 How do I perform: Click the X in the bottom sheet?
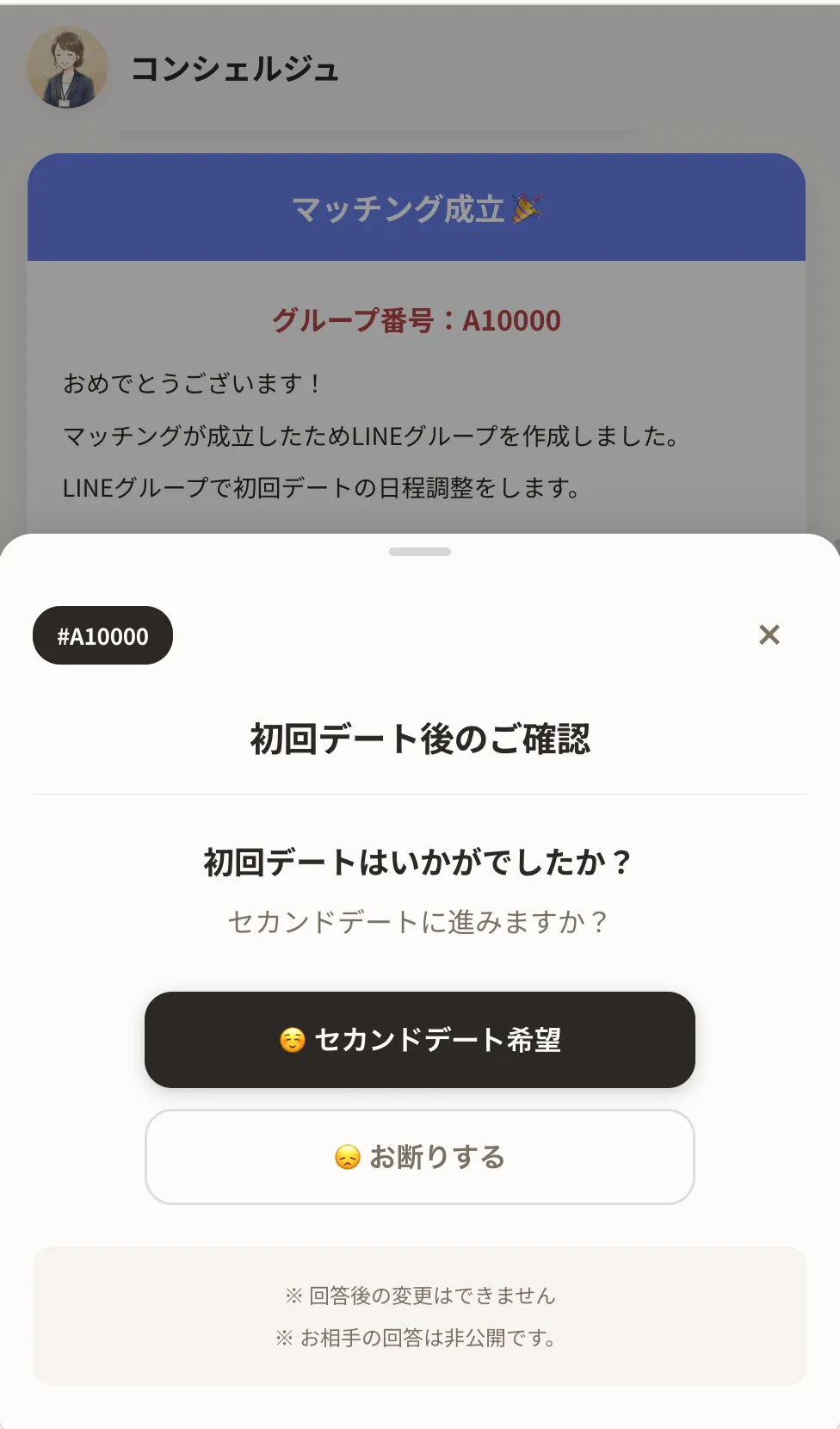769,634
